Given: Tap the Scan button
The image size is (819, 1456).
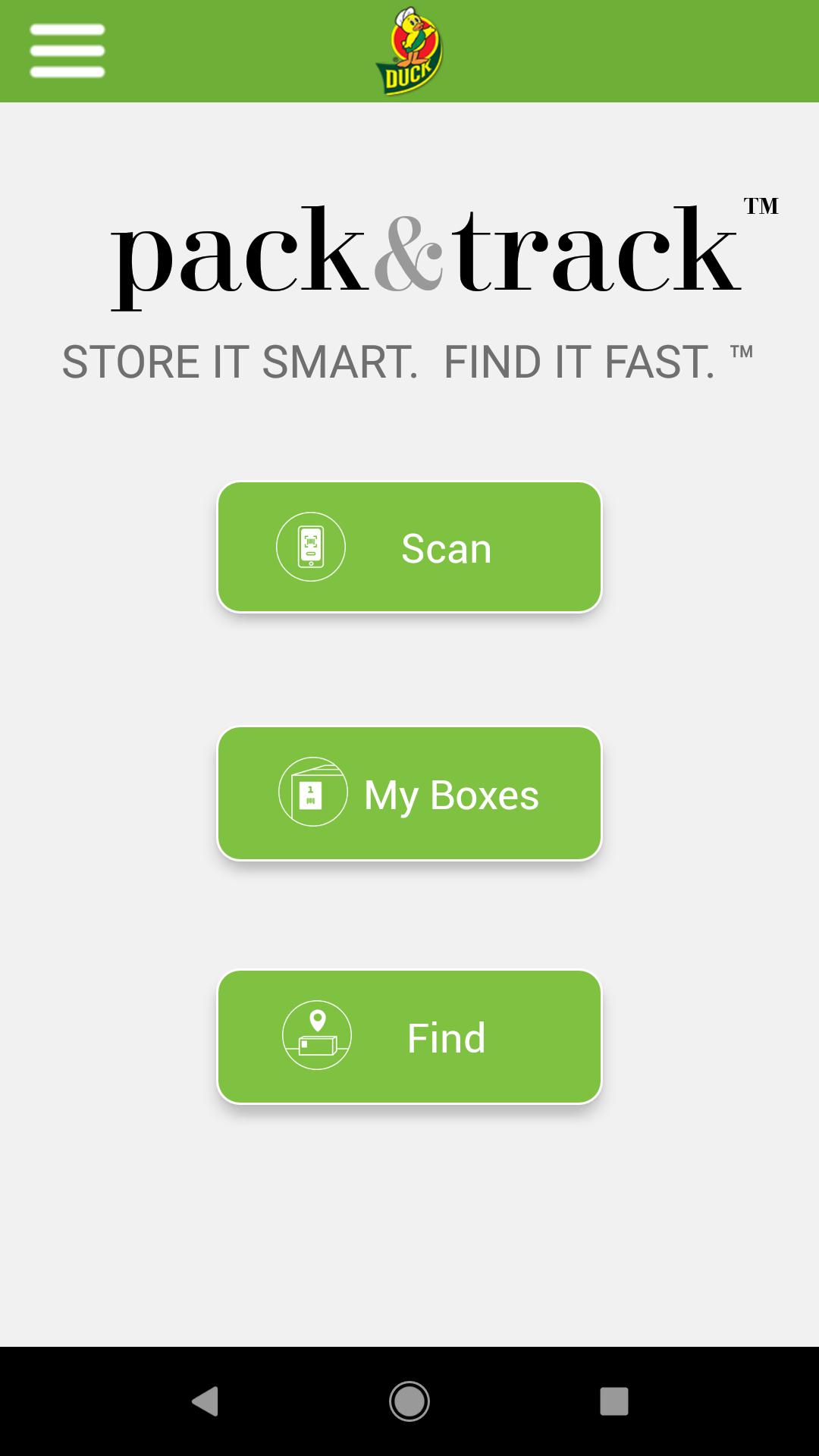Looking at the screenshot, I should 409,547.
